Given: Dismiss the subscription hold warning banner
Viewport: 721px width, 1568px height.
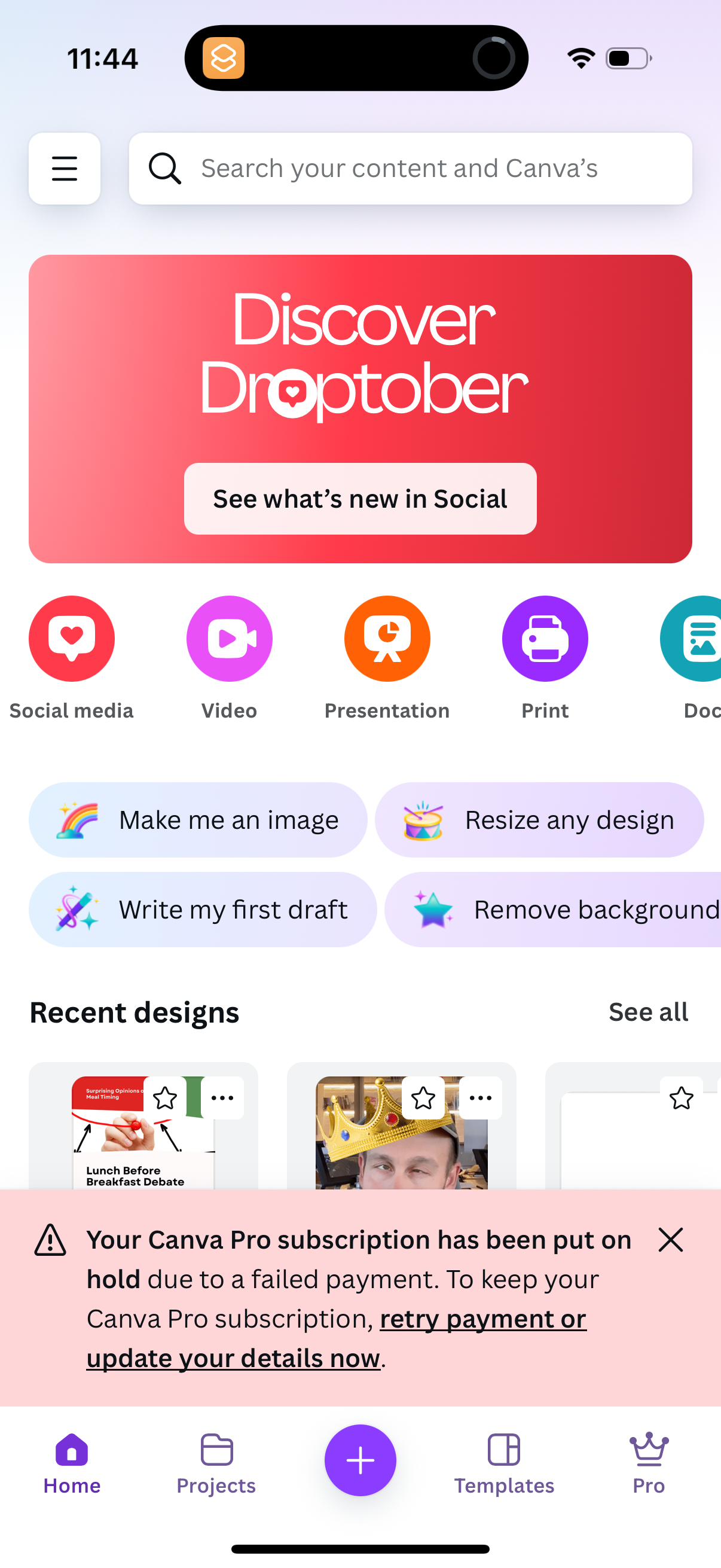Looking at the screenshot, I should coord(670,1240).
